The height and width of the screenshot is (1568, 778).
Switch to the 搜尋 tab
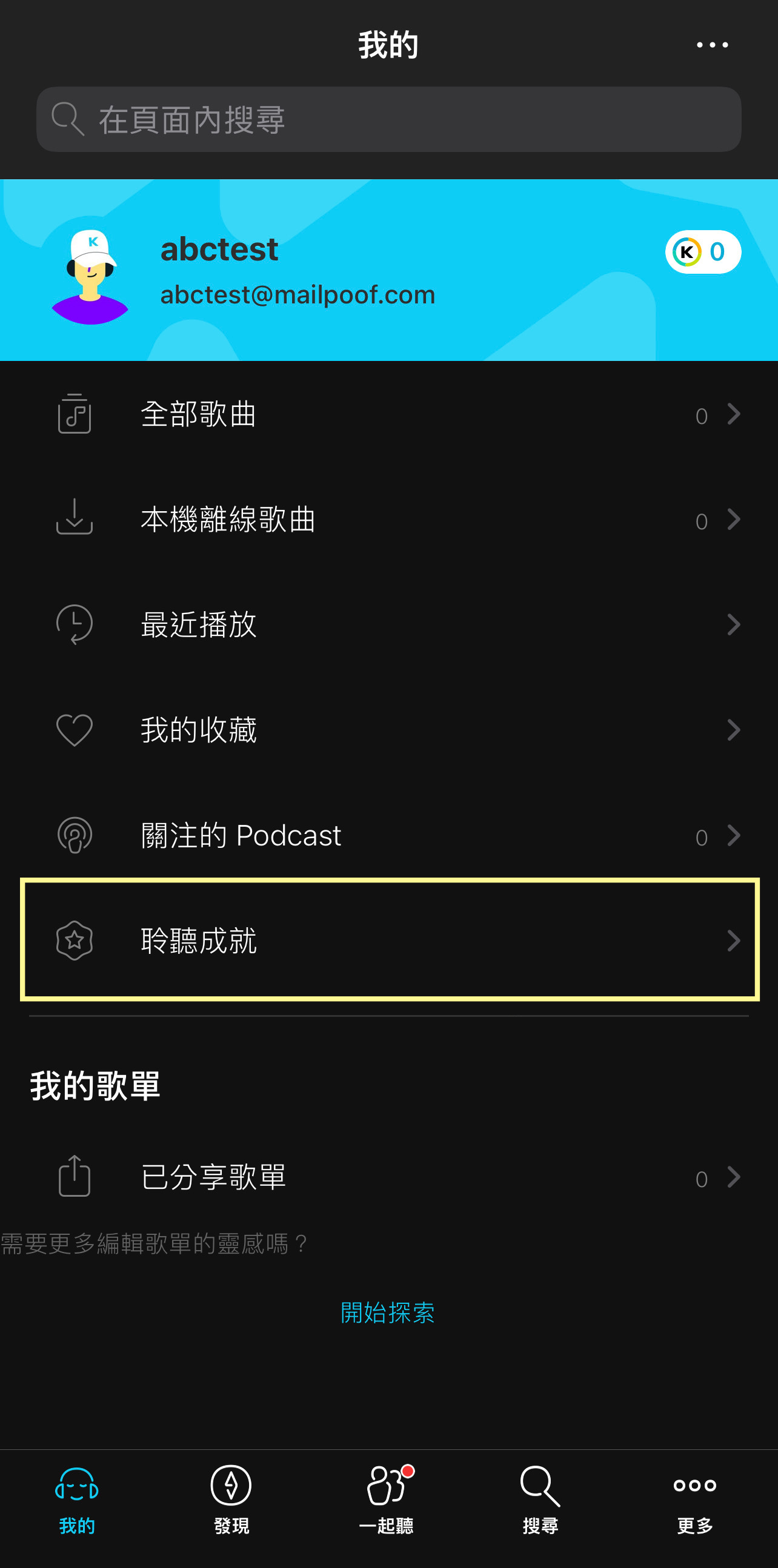(x=540, y=1500)
